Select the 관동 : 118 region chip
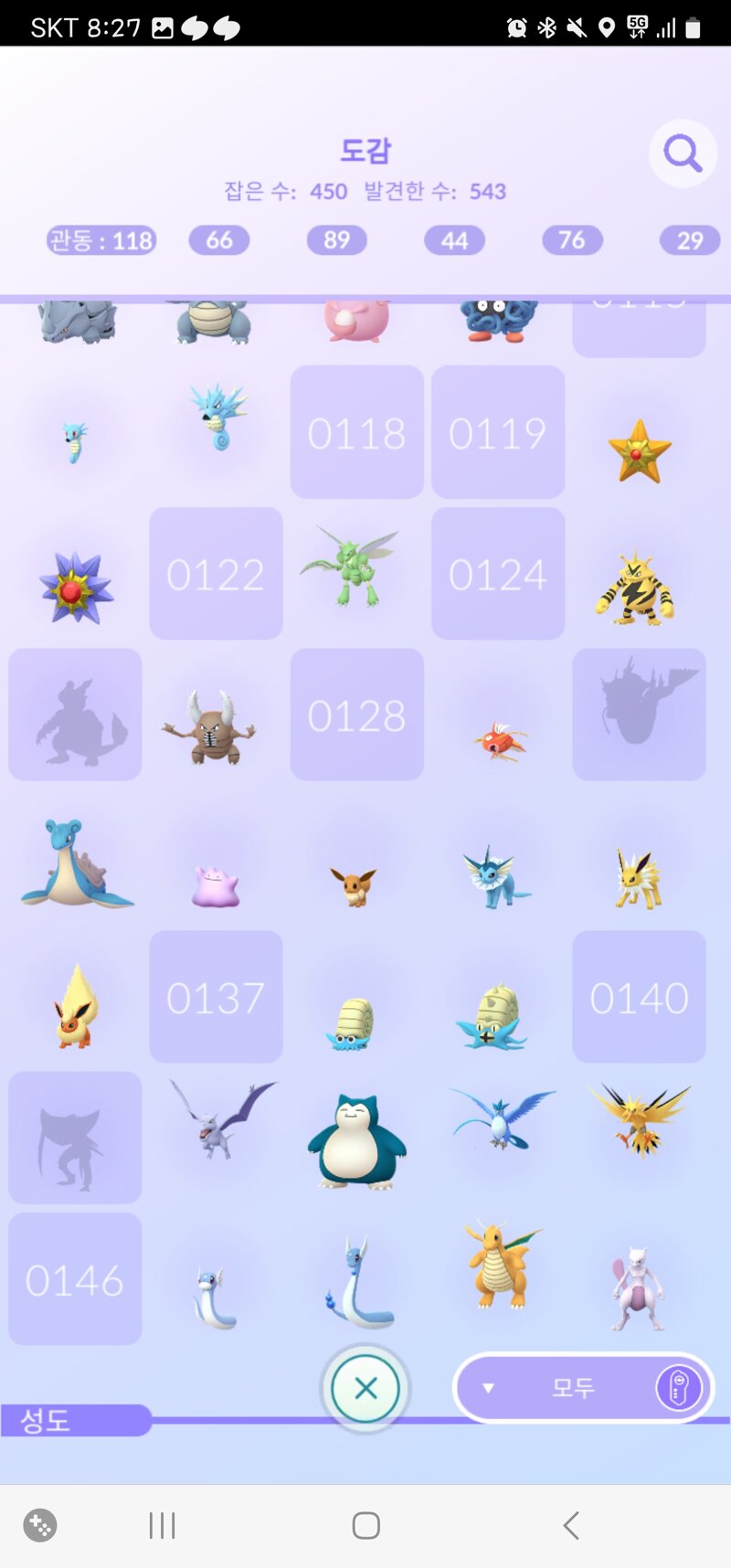The image size is (731, 1568). 101,240
